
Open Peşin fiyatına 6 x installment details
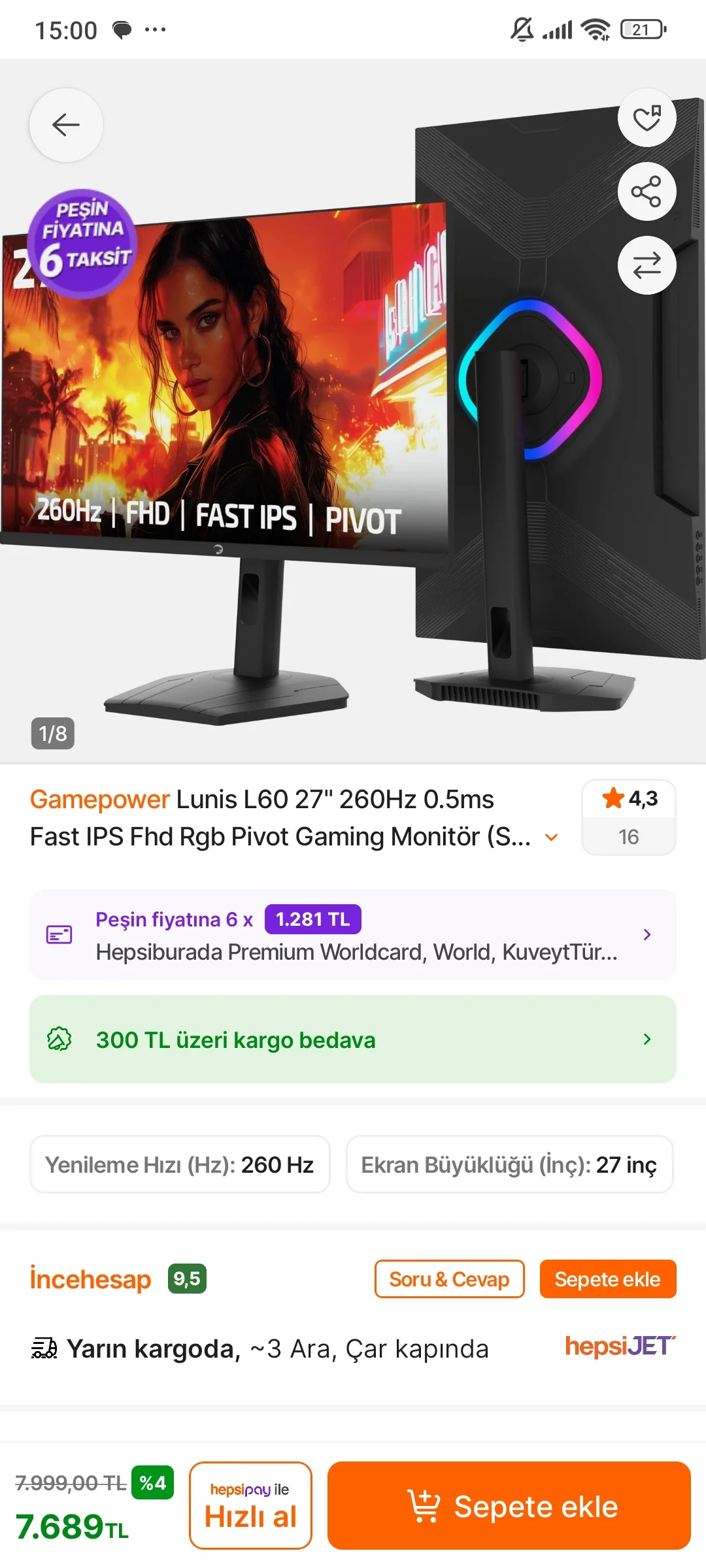[x=353, y=934]
